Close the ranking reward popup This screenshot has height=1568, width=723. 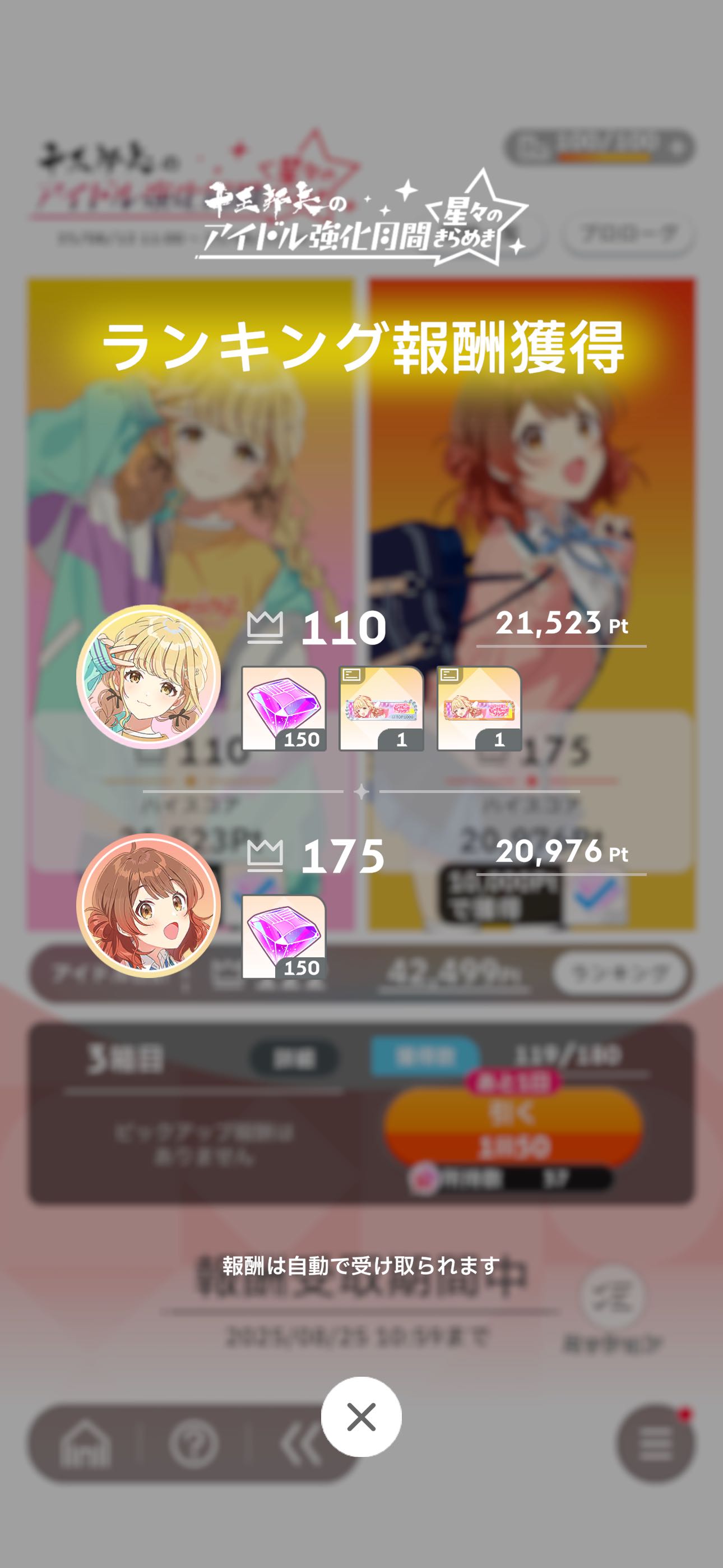coord(361,1417)
